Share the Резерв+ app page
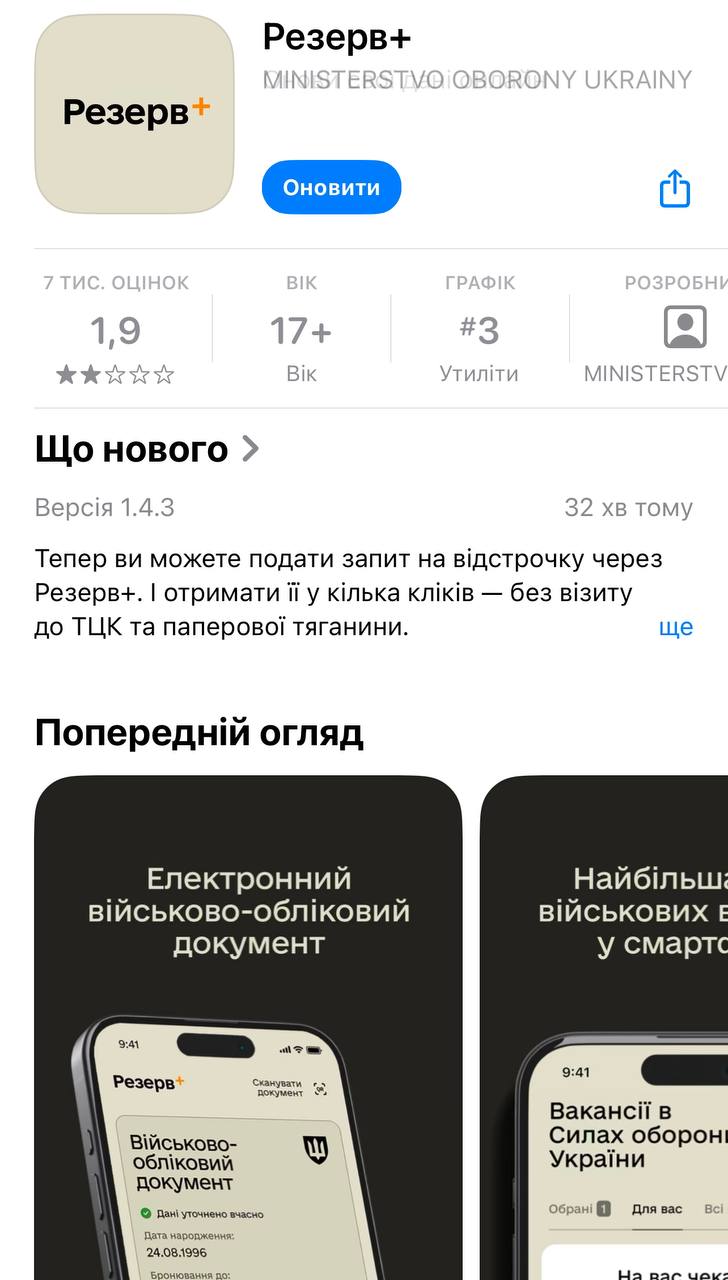The width and height of the screenshot is (728, 1280). click(x=675, y=188)
